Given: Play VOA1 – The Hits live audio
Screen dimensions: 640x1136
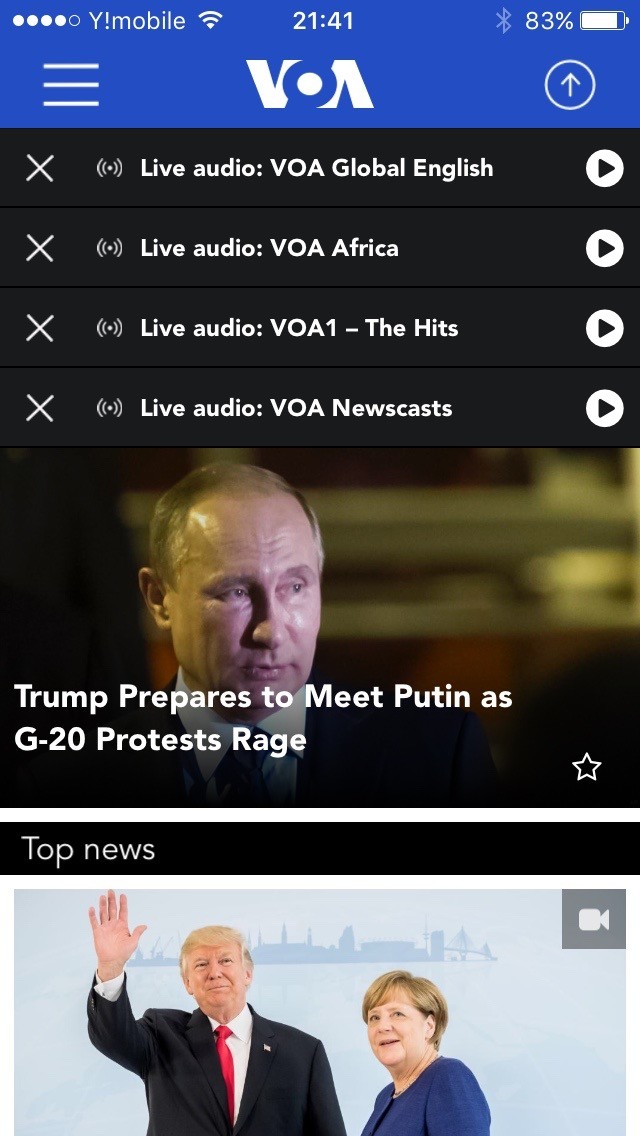Looking at the screenshot, I should (604, 328).
